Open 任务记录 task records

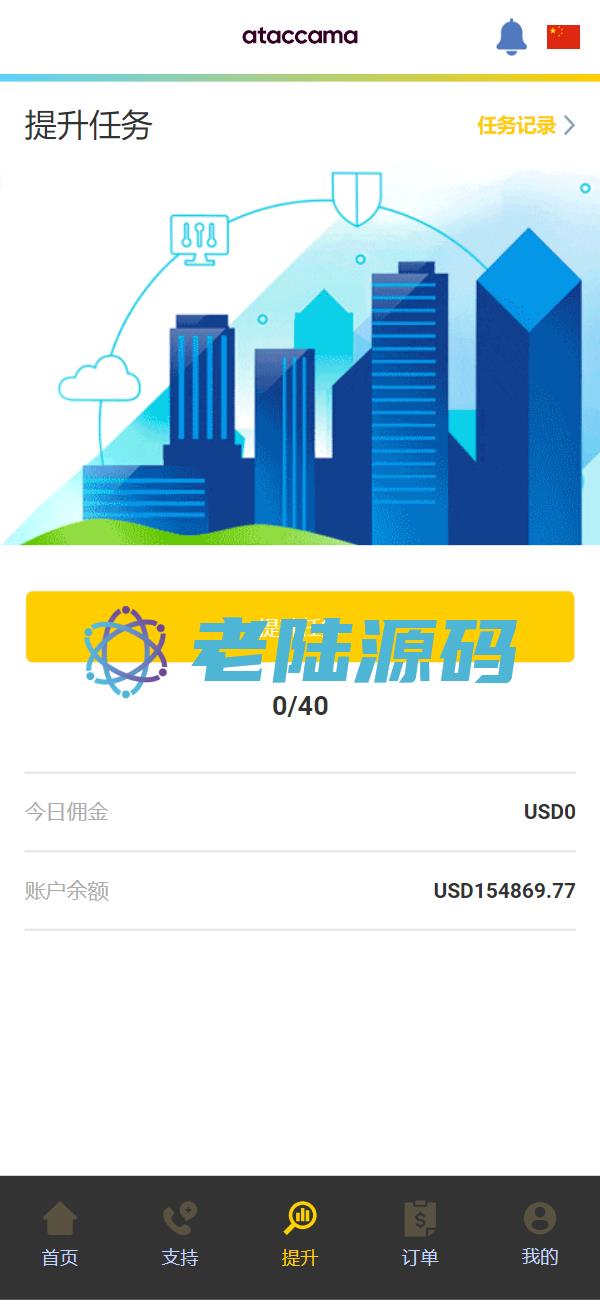(x=525, y=125)
